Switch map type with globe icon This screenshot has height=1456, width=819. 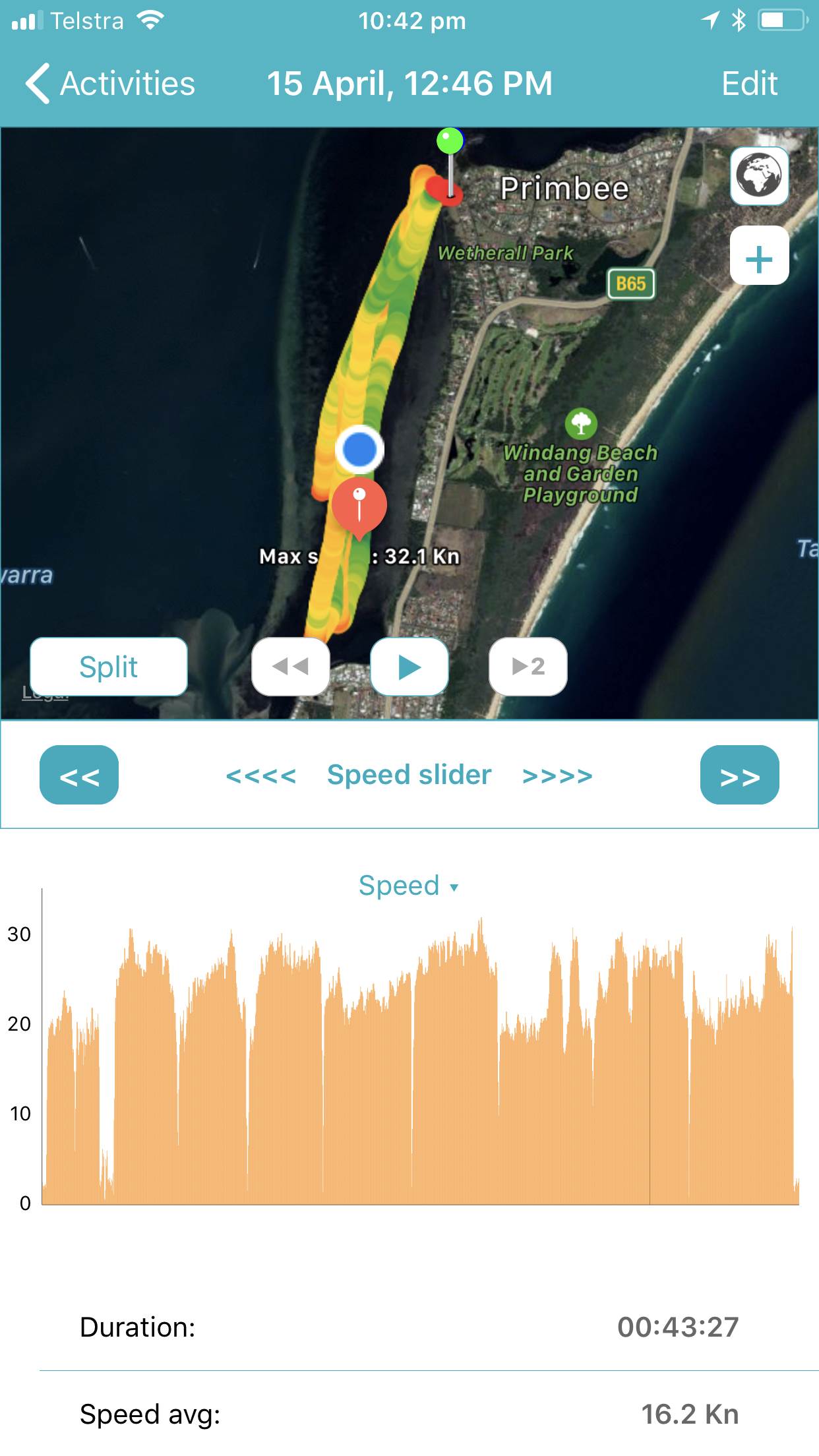pyautogui.click(x=759, y=176)
